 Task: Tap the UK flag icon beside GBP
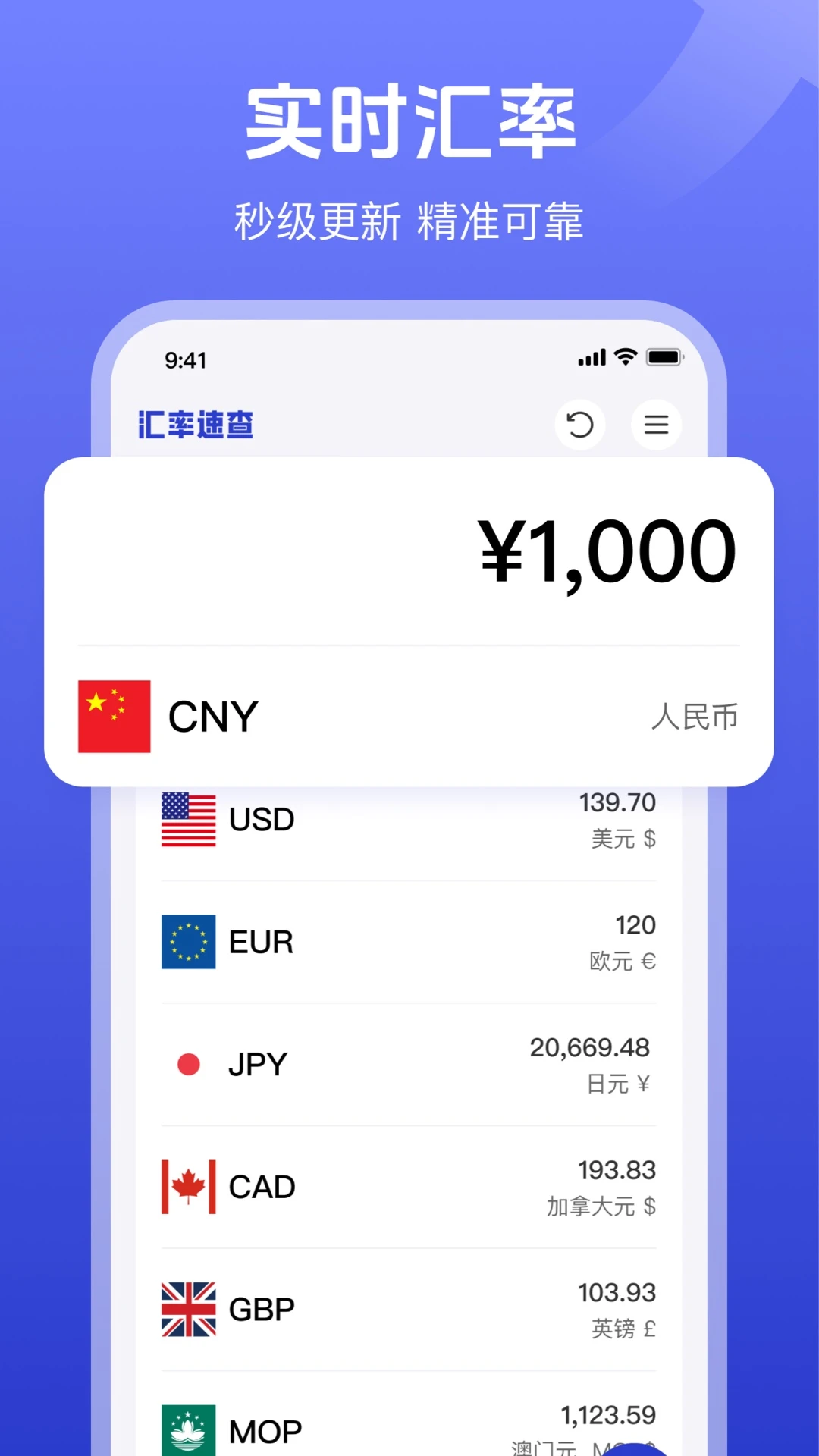[x=190, y=1308]
